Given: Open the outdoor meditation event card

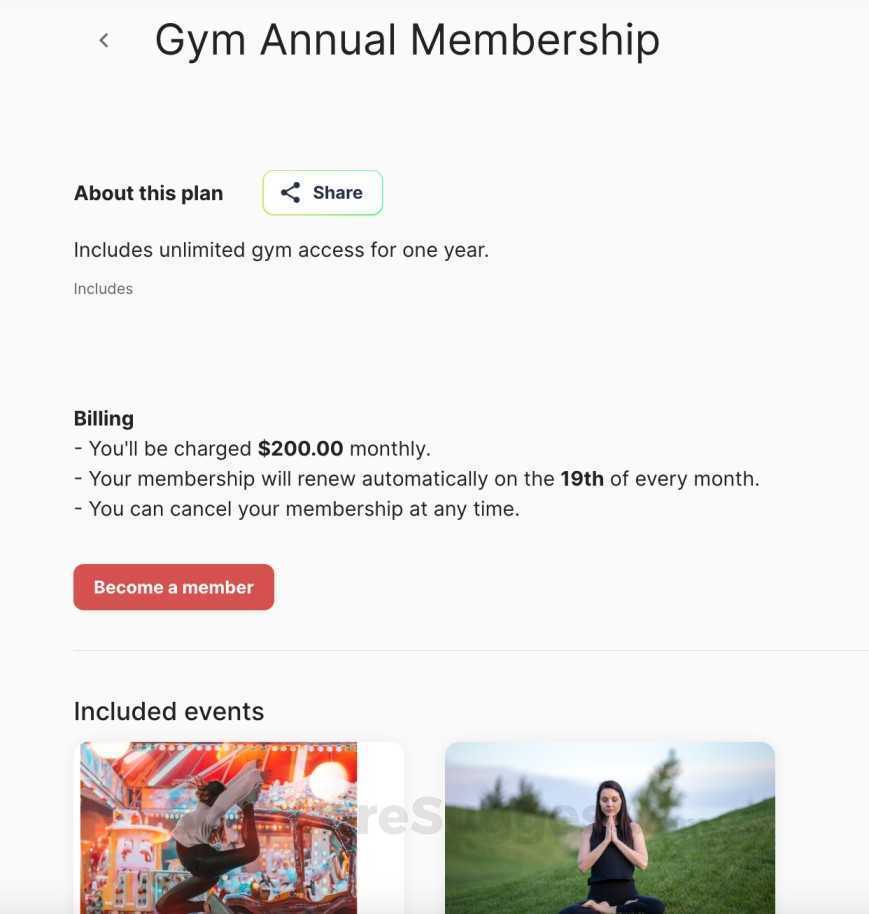Looking at the screenshot, I should [x=609, y=826].
